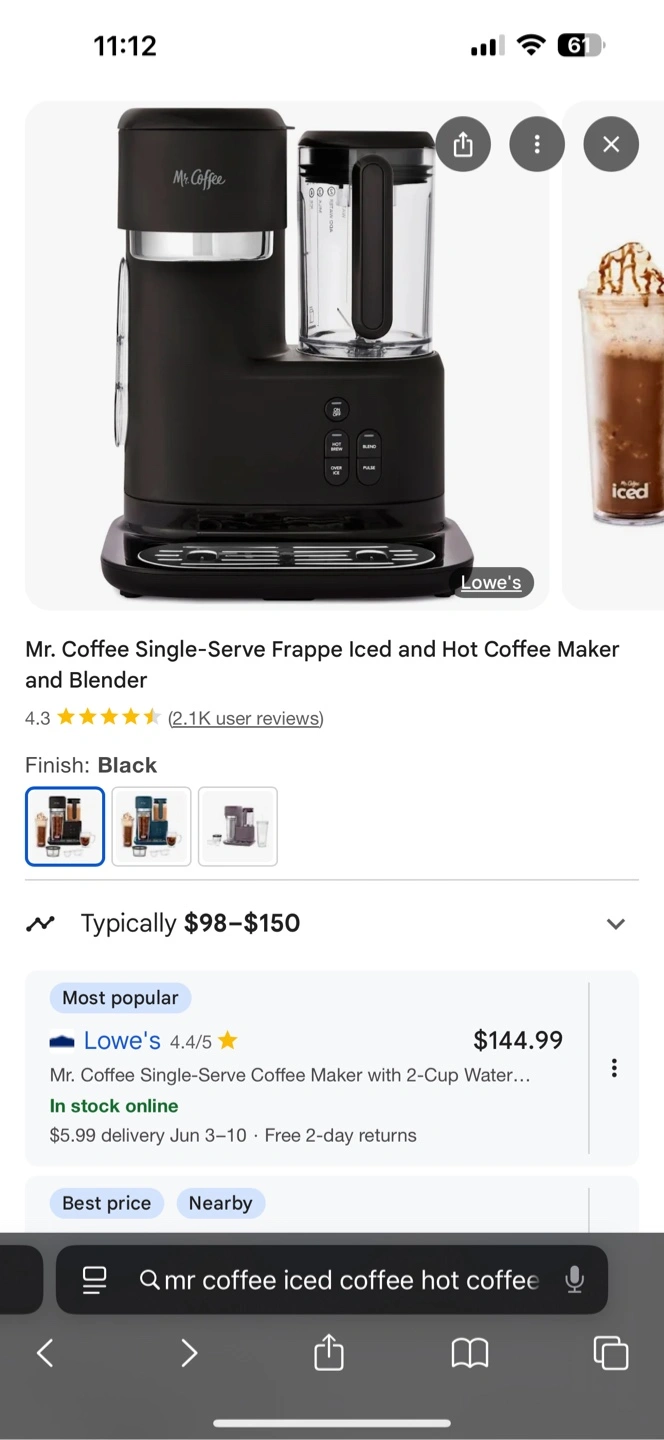Viewport: 664px width, 1440px height.
Task: Open the page settings menu icon
Action: tap(94, 1280)
